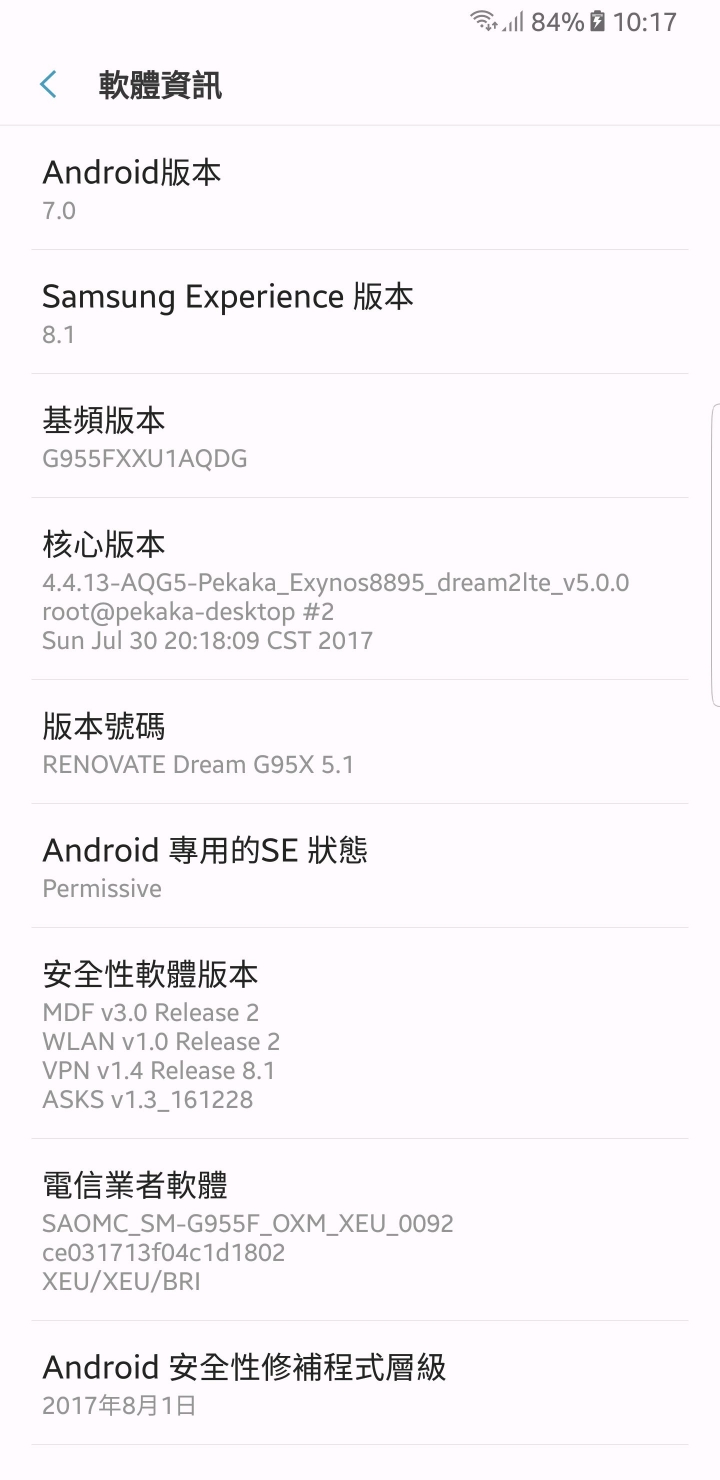This screenshot has width=720, height=1480.
Task: Open Android 安全性修補程式層級 row
Action: tap(360, 1383)
